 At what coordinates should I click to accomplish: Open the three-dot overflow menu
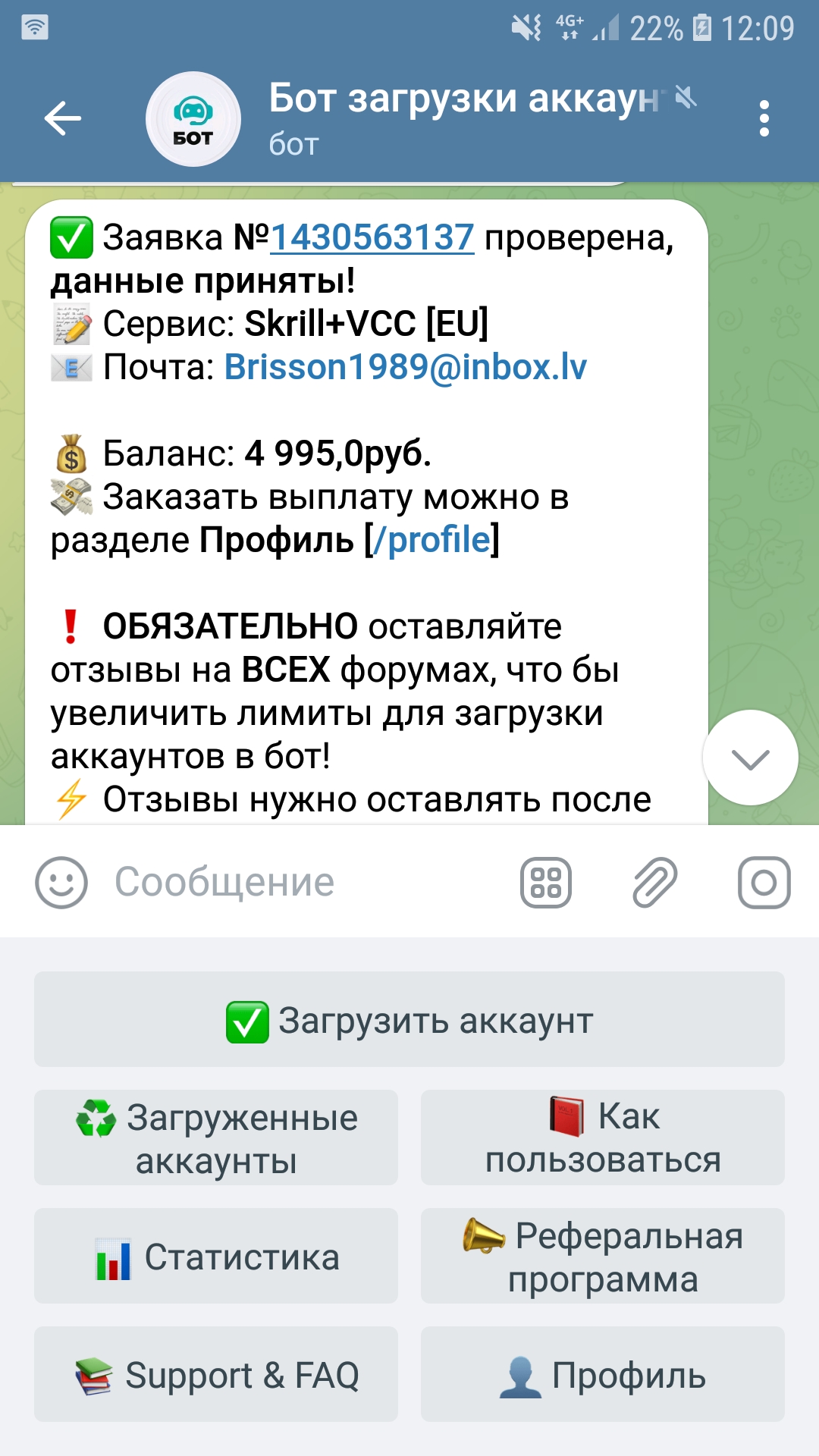[764, 118]
